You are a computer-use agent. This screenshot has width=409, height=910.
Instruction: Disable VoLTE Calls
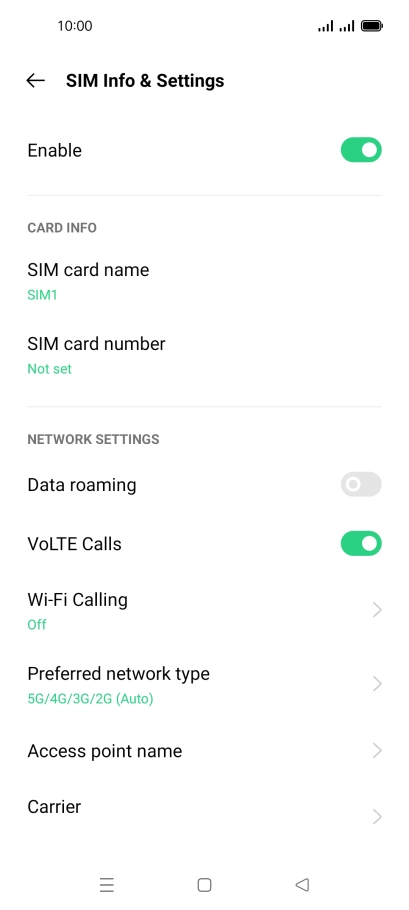coord(361,543)
